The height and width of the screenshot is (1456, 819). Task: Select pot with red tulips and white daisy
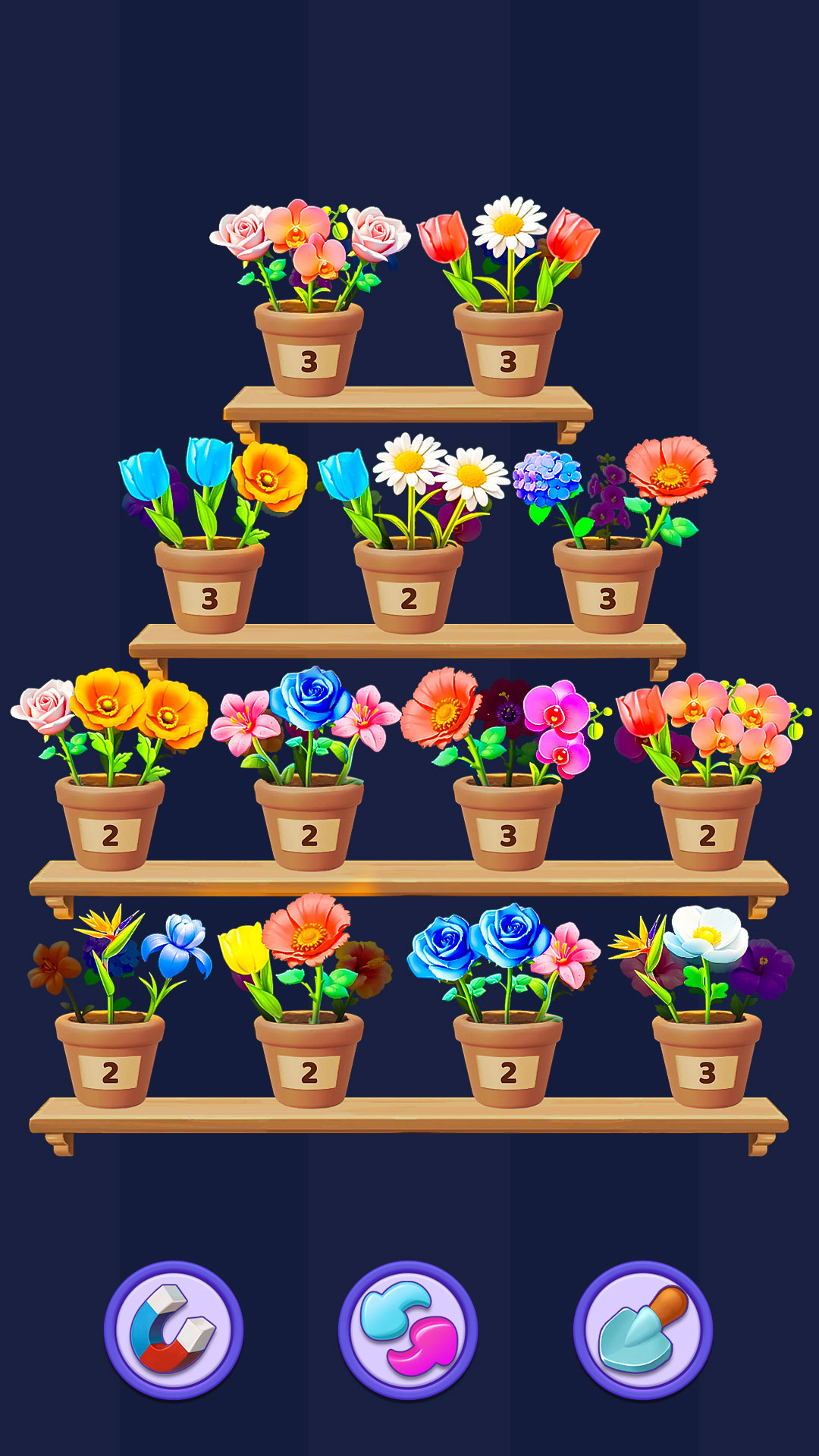(508, 349)
